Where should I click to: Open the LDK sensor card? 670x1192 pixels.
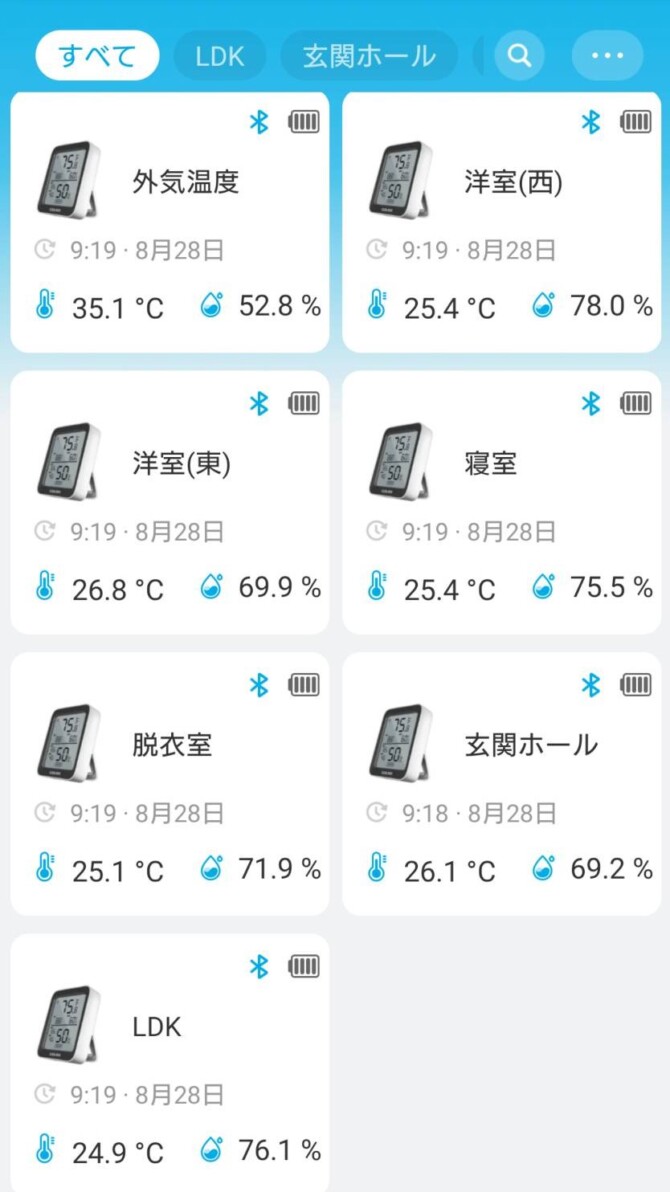point(170,1063)
